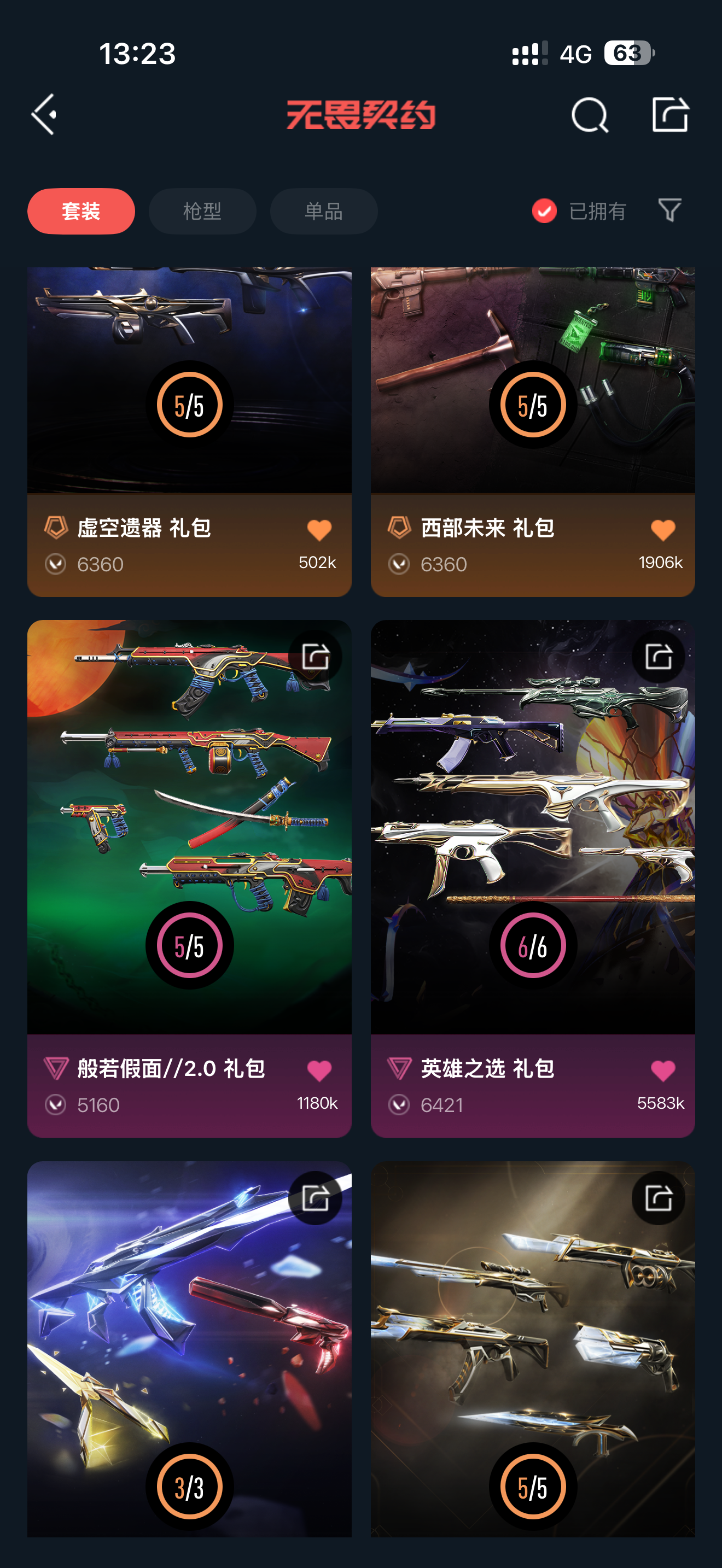Like the 西部未来 礼包 bundle

(663, 530)
